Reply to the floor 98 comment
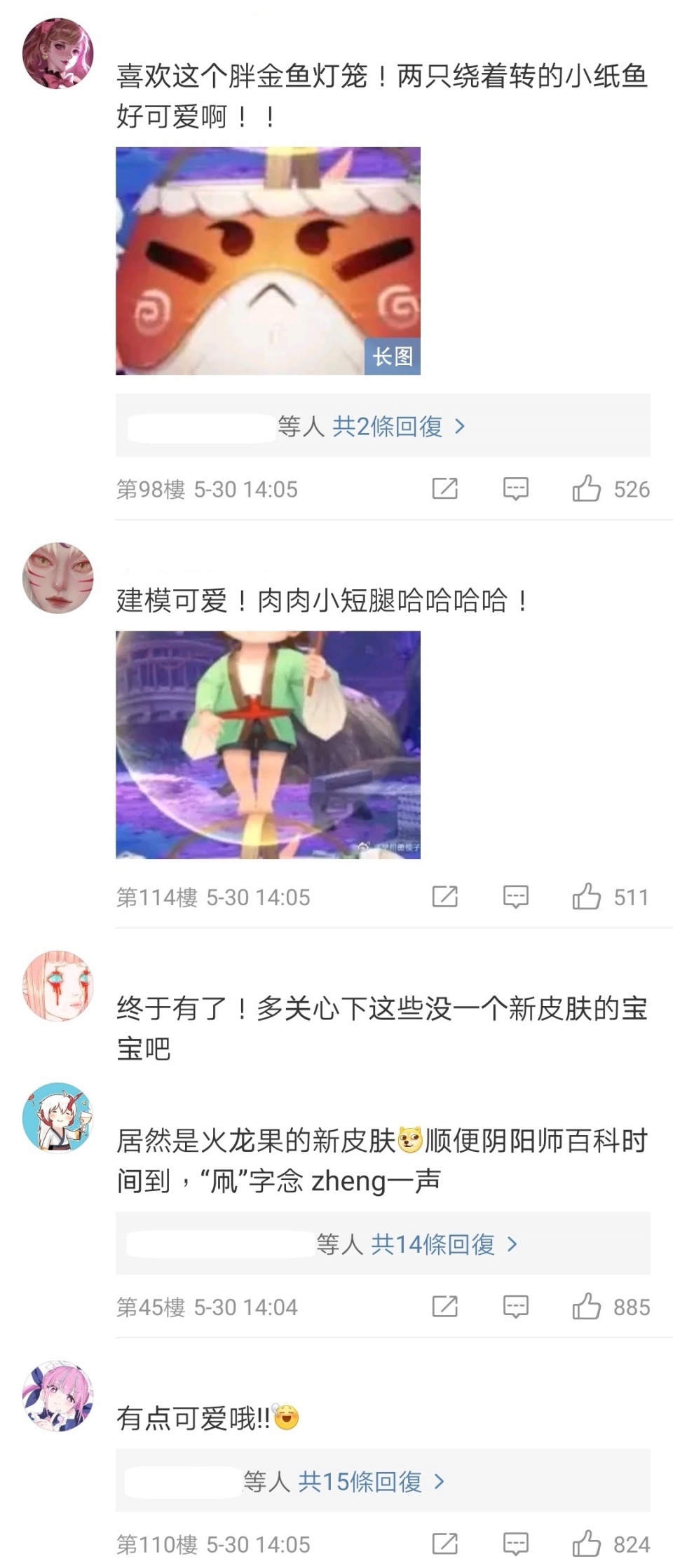 tap(515, 489)
